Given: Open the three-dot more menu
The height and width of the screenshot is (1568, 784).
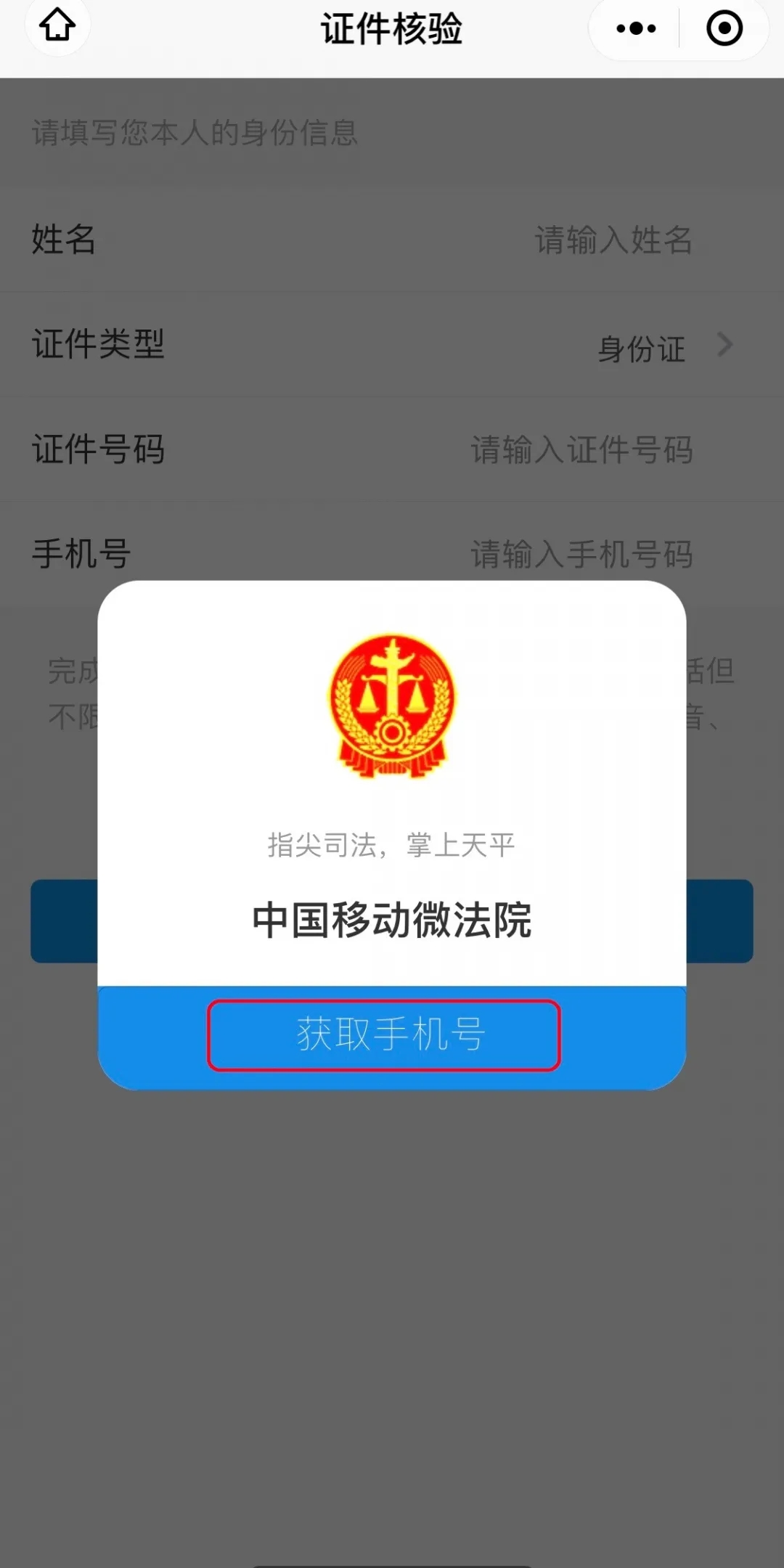Looking at the screenshot, I should pyautogui.click(x=635, y=29).
